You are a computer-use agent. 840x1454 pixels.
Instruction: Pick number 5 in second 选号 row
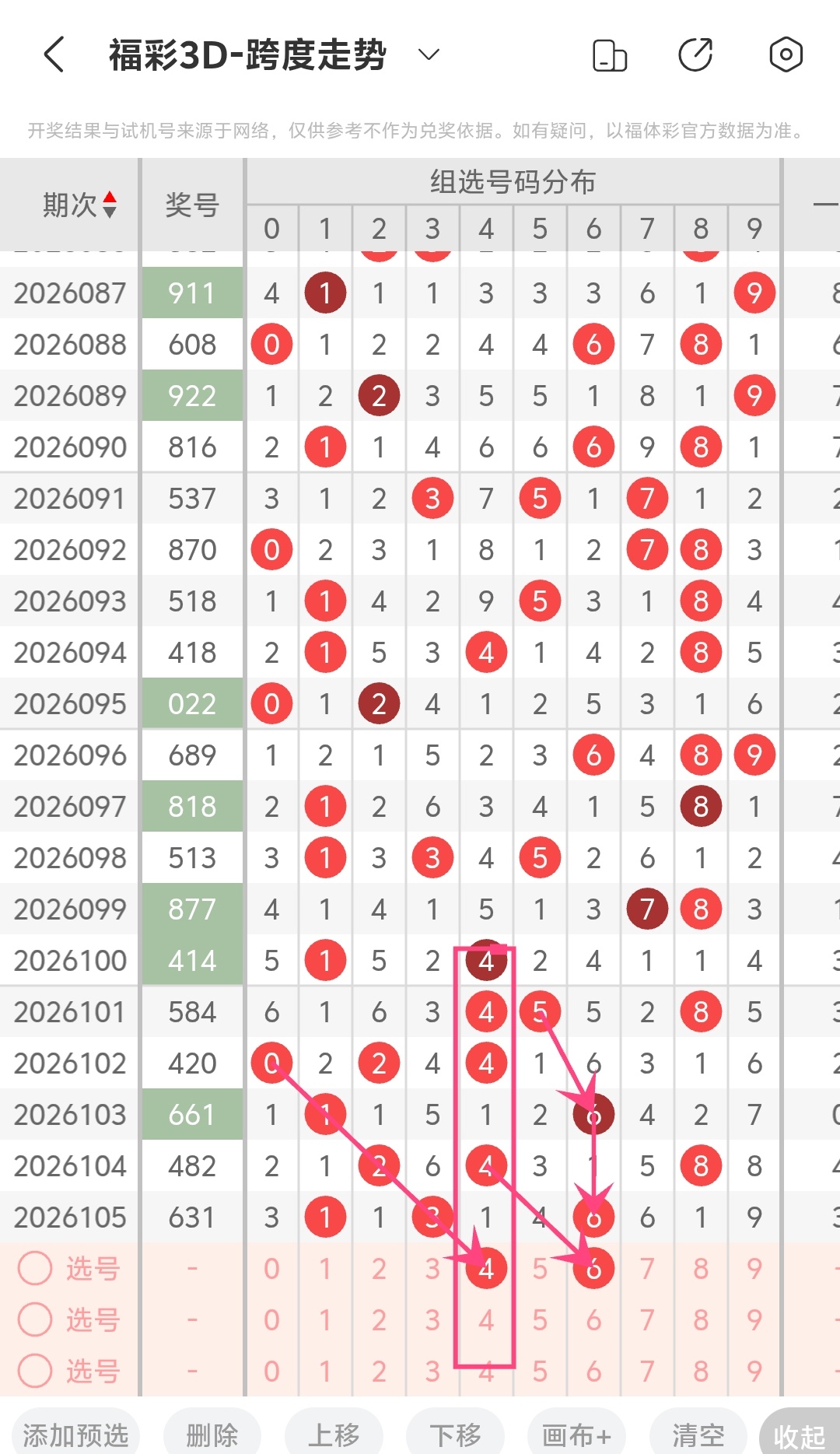click(540, 1319)
